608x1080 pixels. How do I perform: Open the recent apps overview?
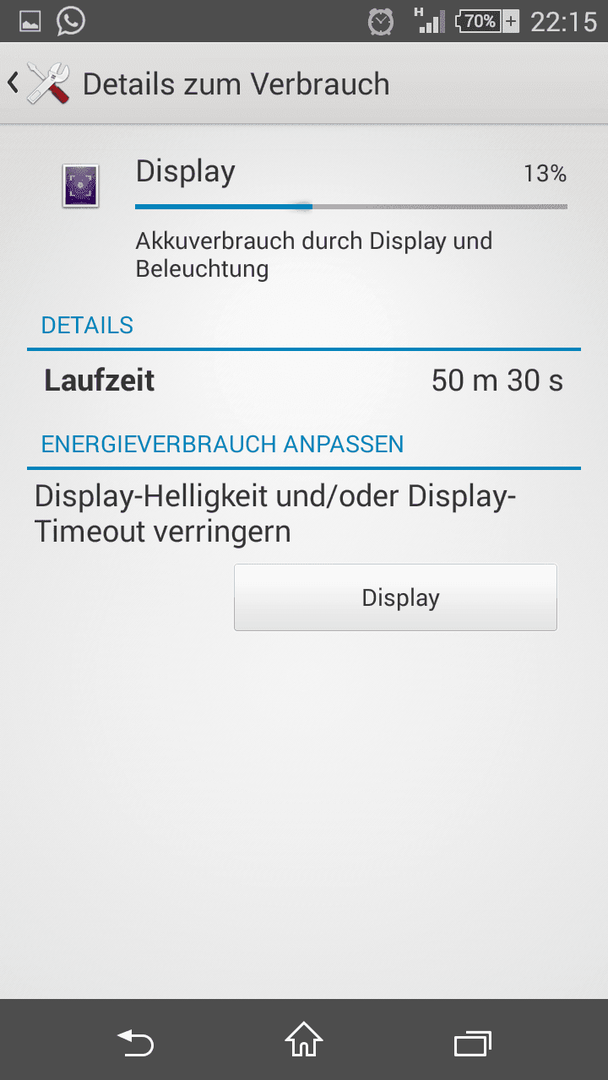tap(472, 1043)
